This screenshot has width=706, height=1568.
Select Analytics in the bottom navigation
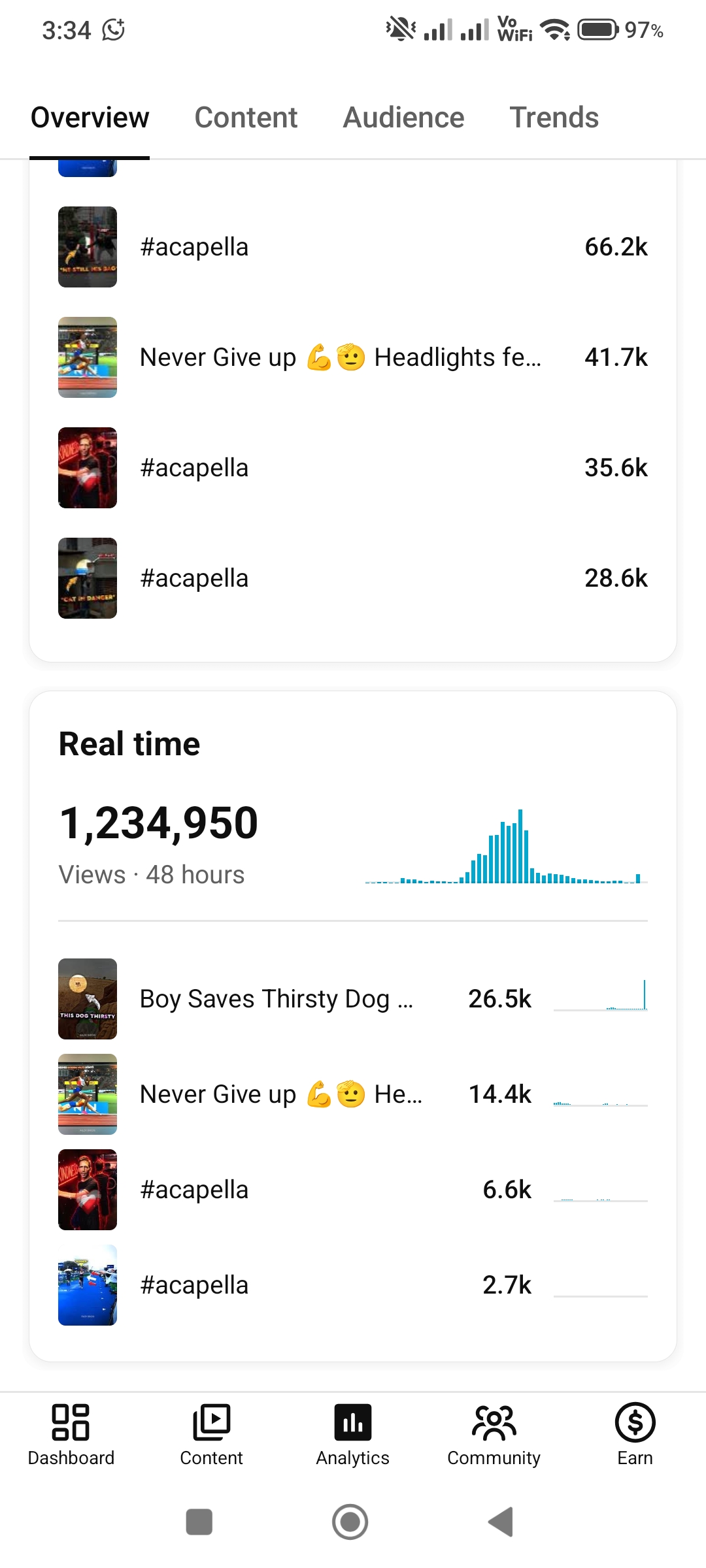click(x=353, y=1435)
